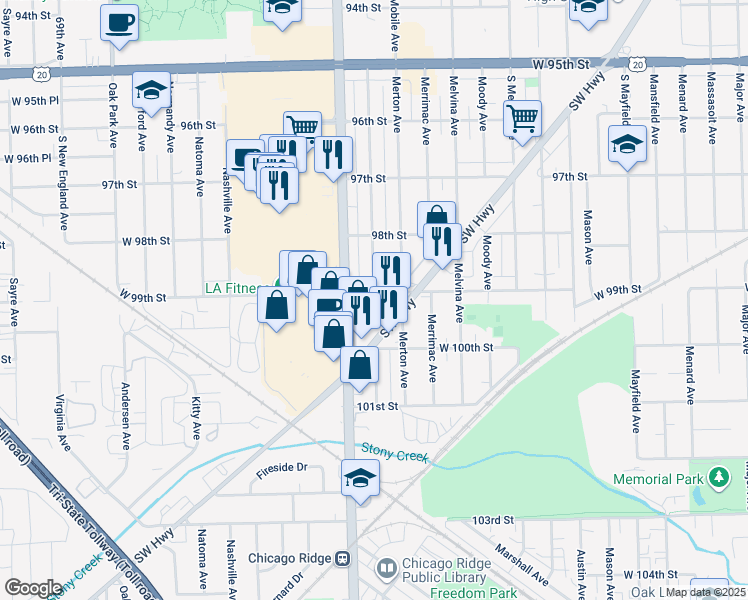The height and width of the screenshot is (600, 748).
Task: Open the school marker by W 95th Pl
Action: click(151, 91)
